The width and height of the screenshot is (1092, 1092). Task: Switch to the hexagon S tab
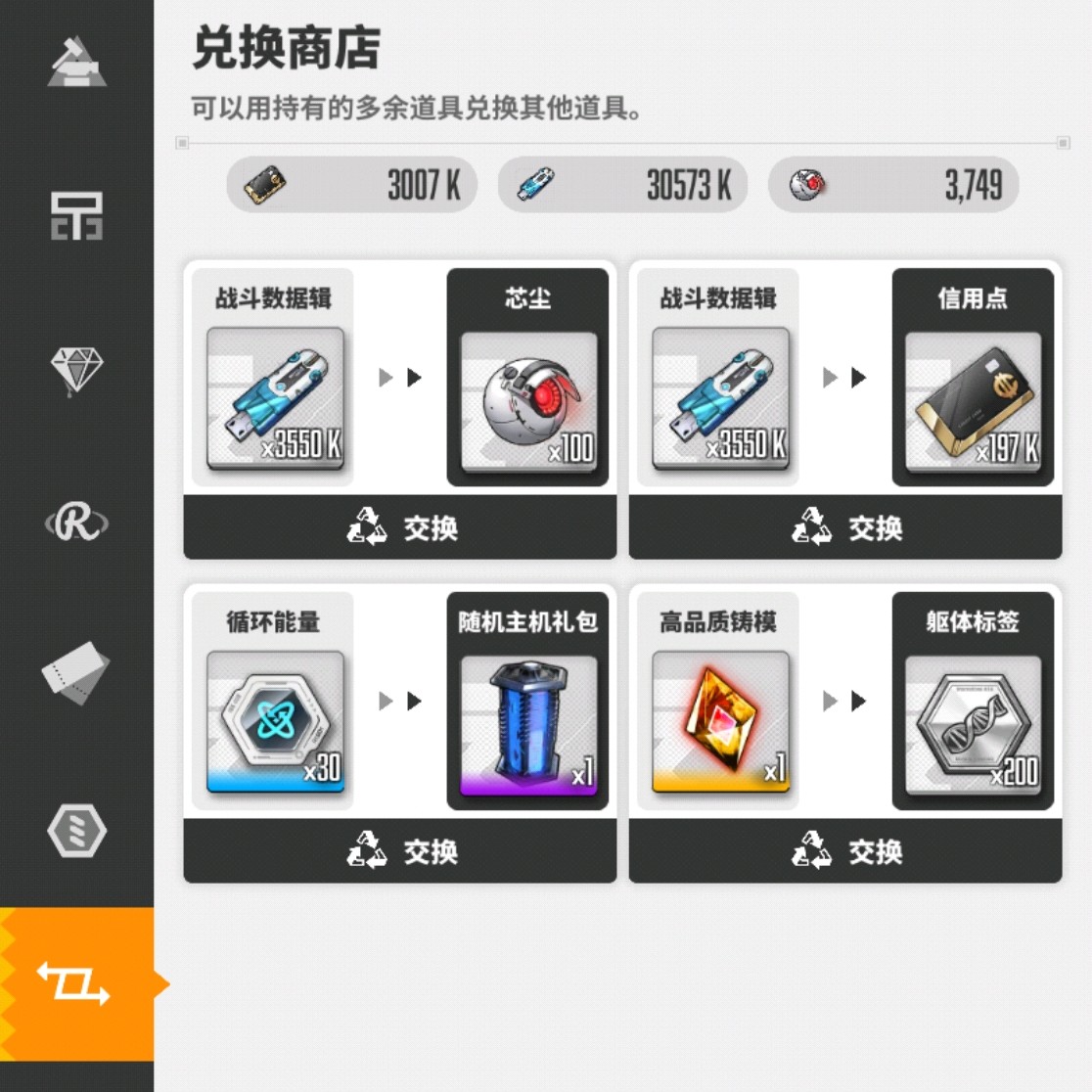(76, 831)
